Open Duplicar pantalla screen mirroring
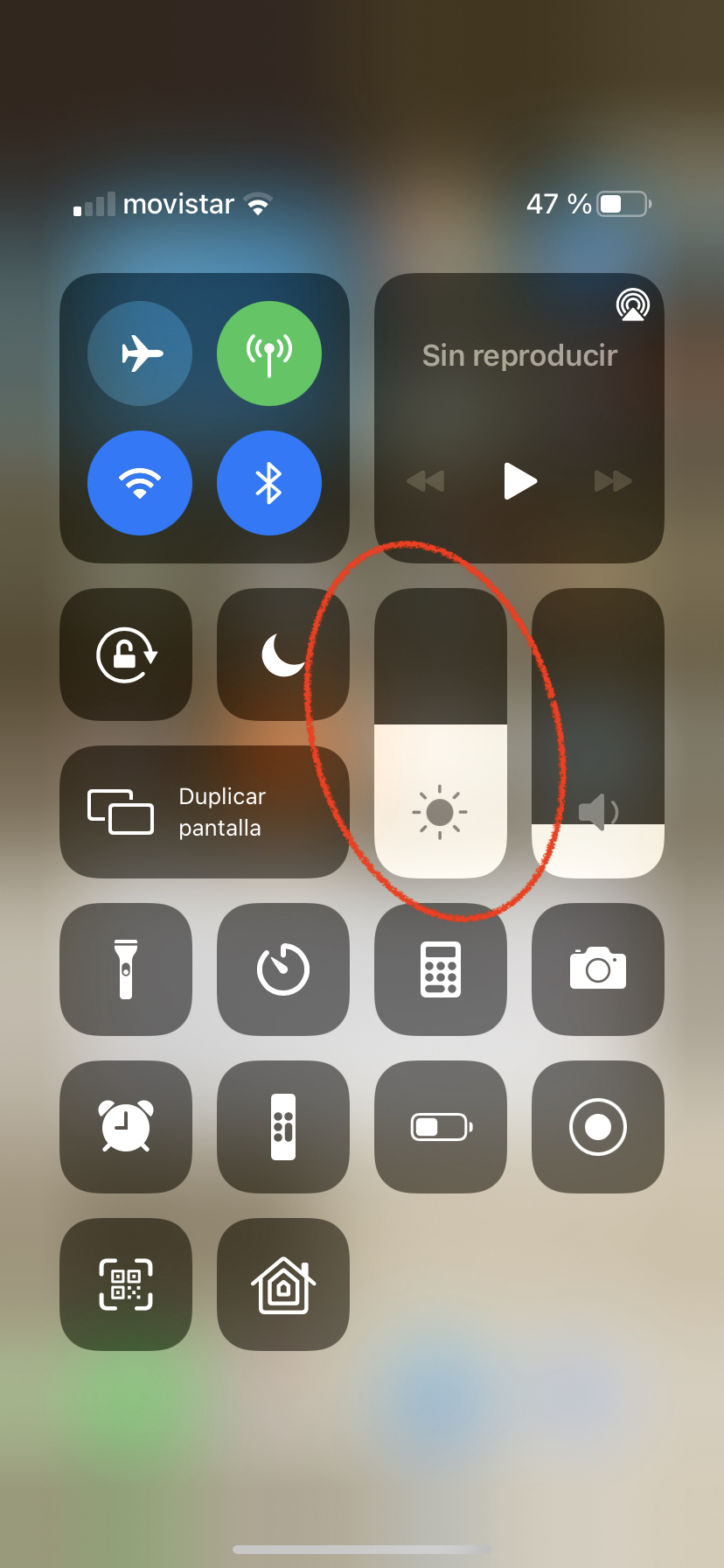The image size is (724, 1568). pyautogui.click(x=205, y=812)
